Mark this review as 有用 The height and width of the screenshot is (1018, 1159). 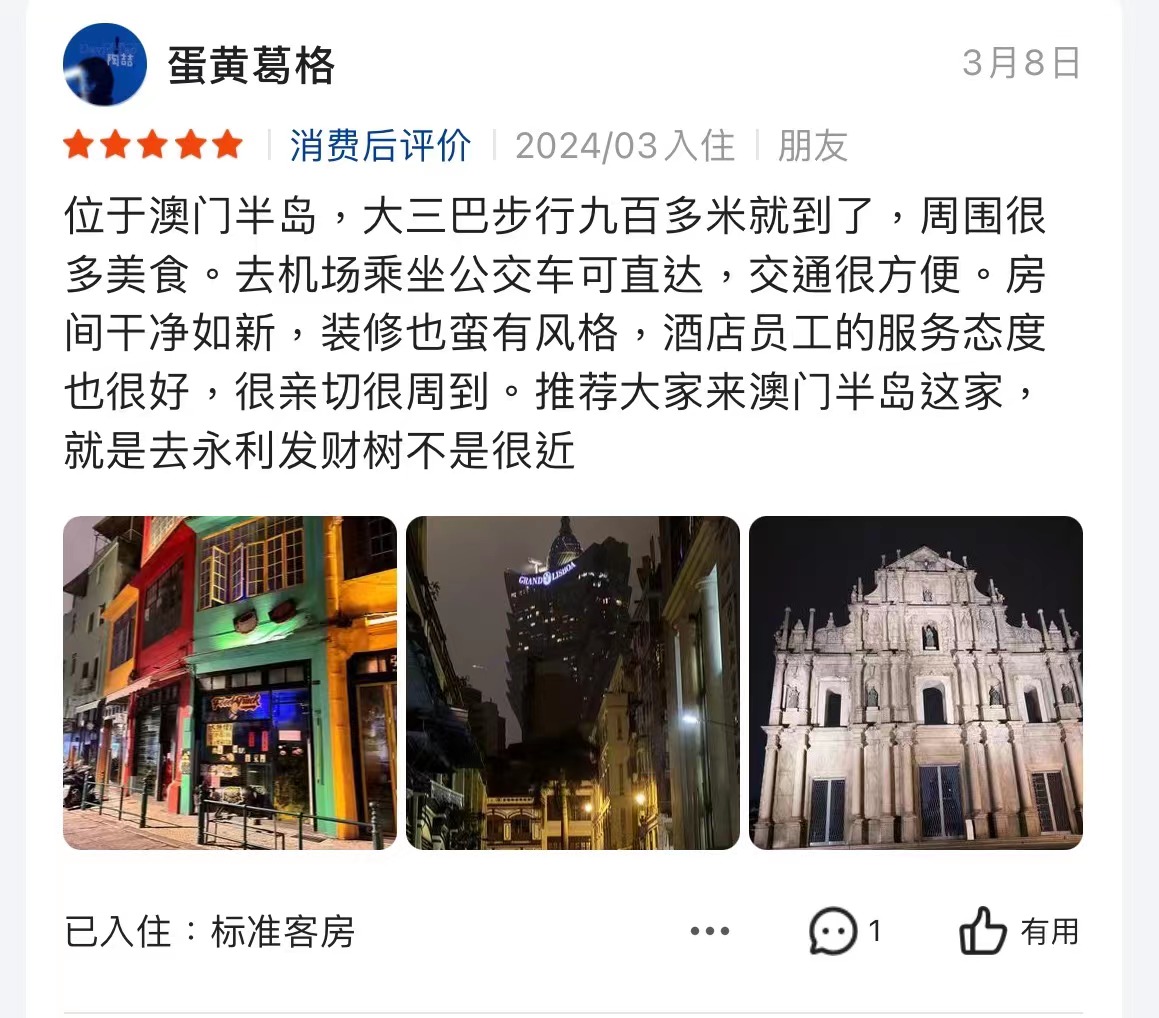[1018, 932]
